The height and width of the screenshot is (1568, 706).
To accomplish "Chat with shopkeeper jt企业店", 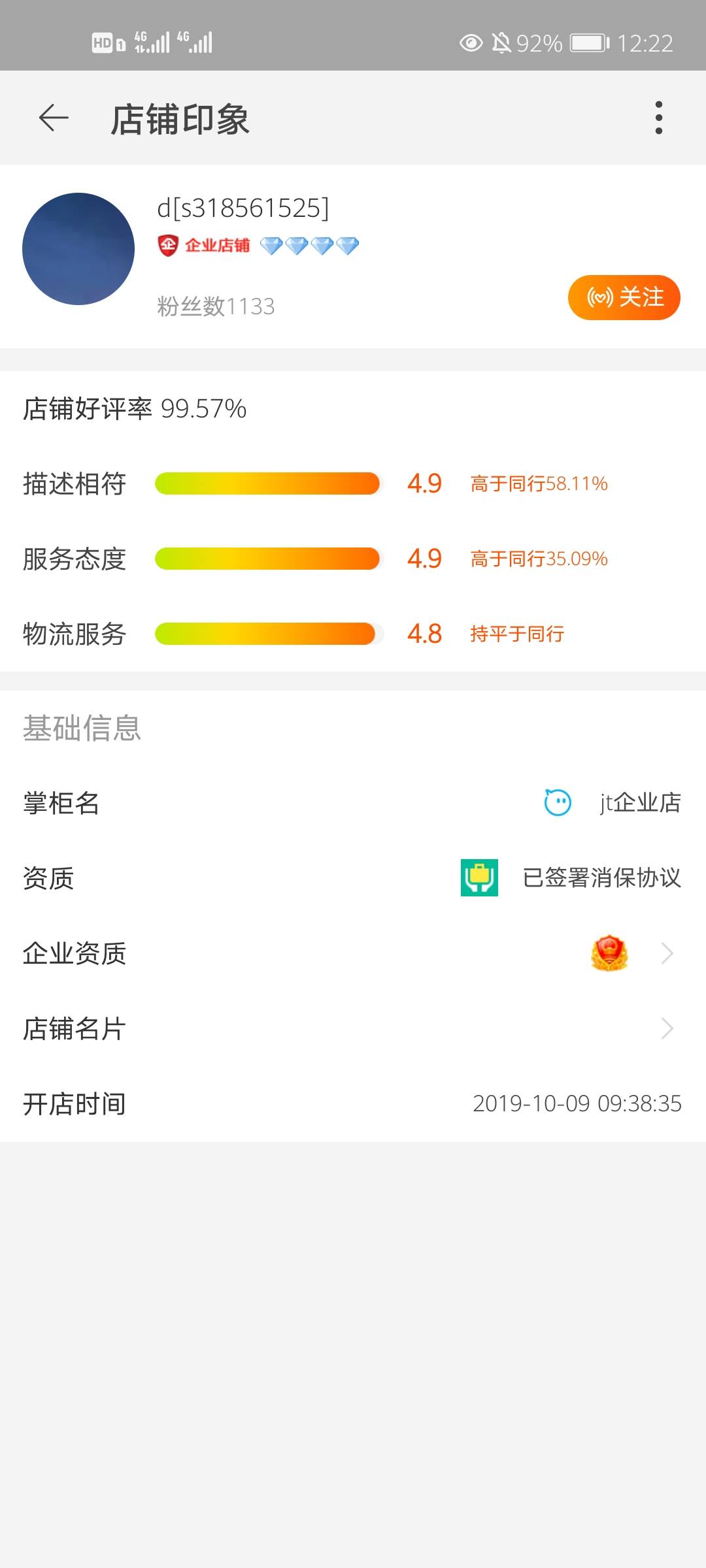I will click(558, 803).
